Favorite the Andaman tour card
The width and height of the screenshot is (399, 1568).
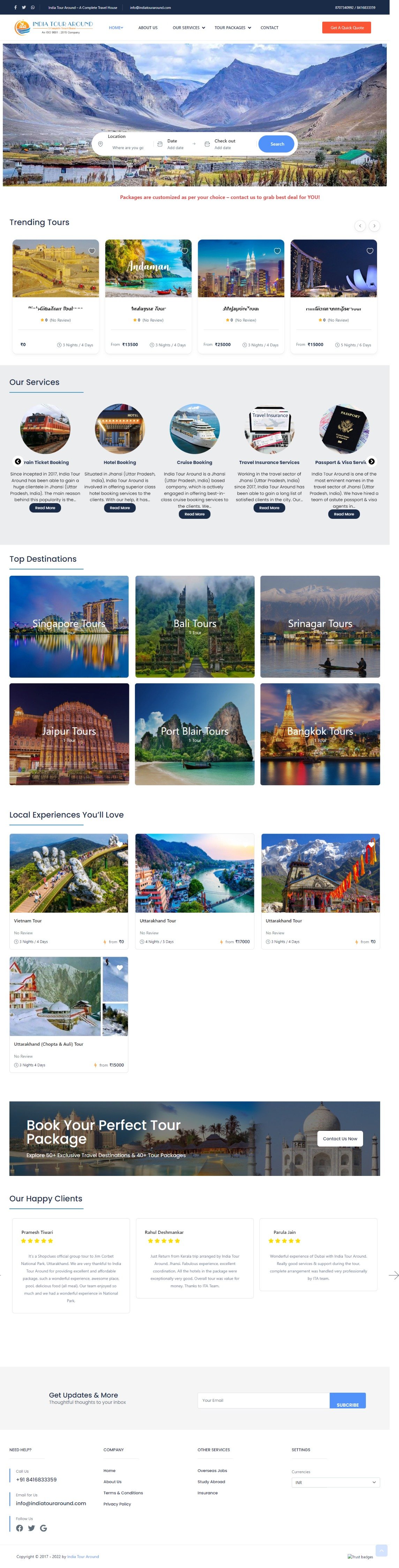184,251
